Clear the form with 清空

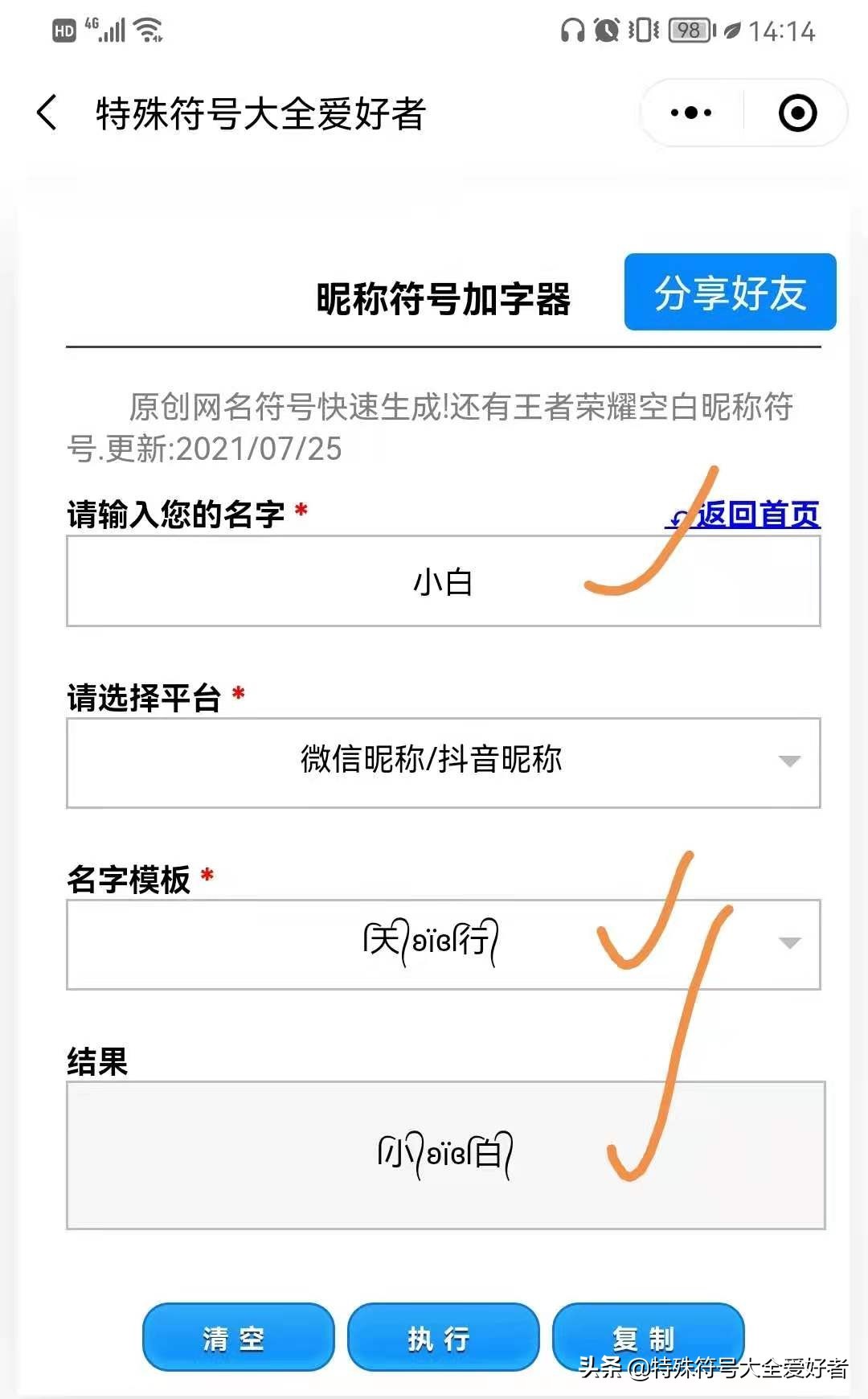pyautogui.click(x=238, y=1338)
